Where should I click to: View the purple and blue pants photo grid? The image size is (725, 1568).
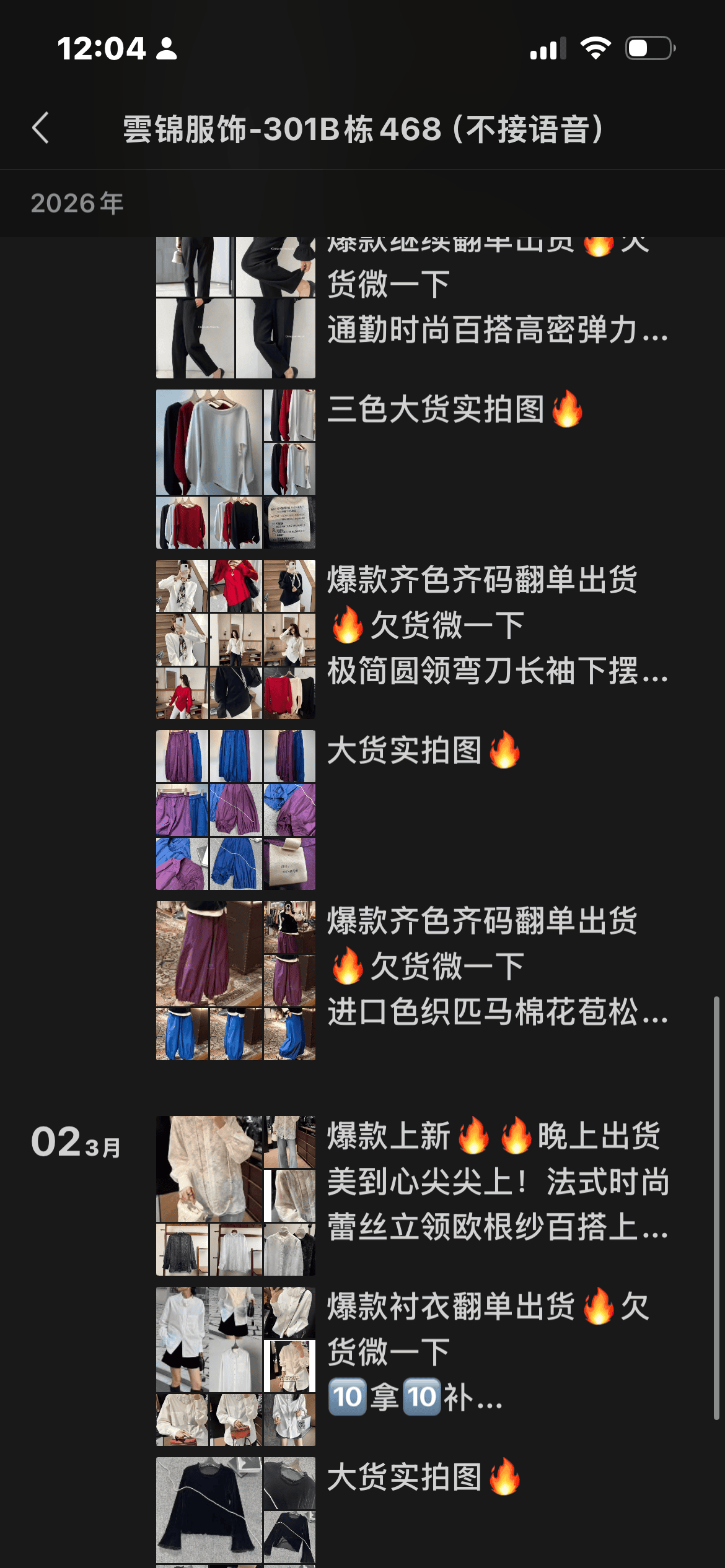click(x=235, y=810)
